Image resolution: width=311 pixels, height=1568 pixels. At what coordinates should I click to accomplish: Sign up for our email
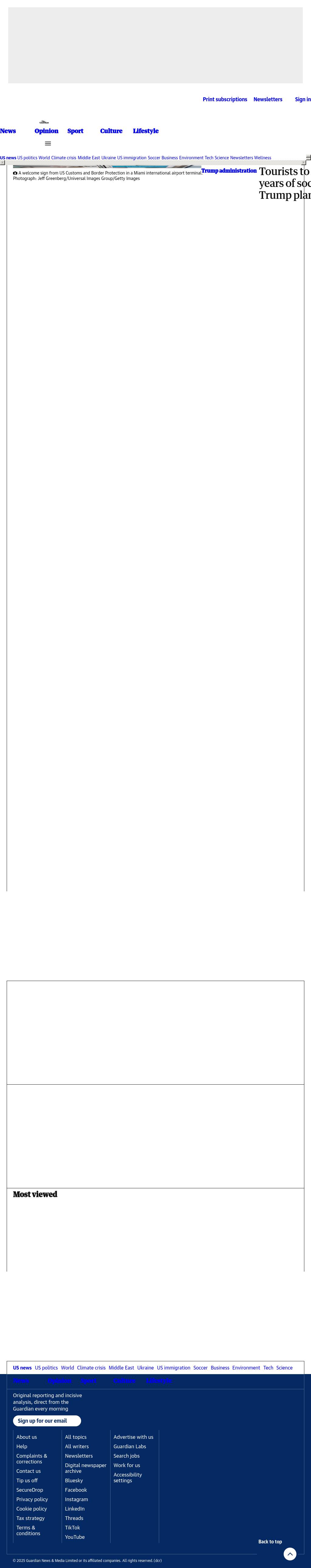(x=47, y=1421)
